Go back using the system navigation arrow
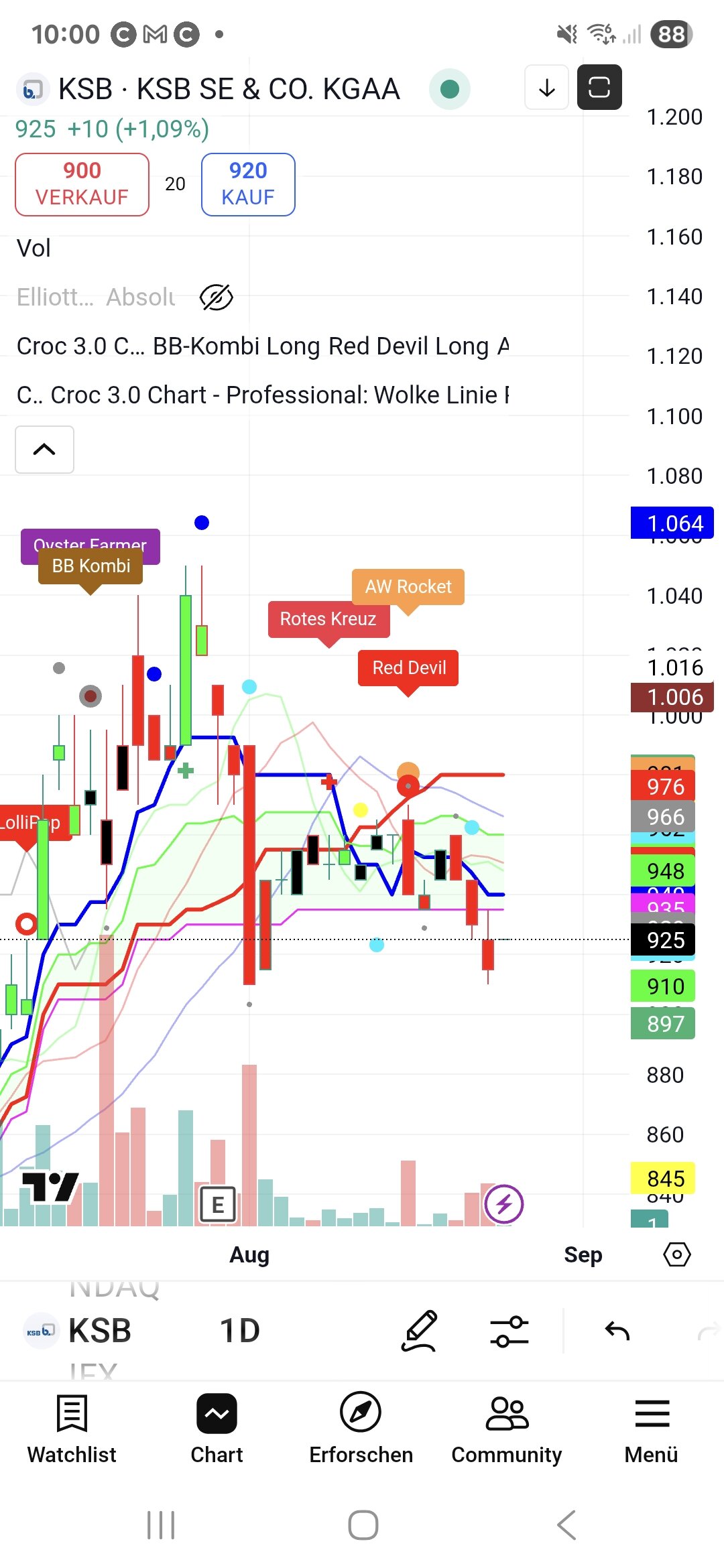Screen dimensions: 724x1568 [x=566, y=1525]
